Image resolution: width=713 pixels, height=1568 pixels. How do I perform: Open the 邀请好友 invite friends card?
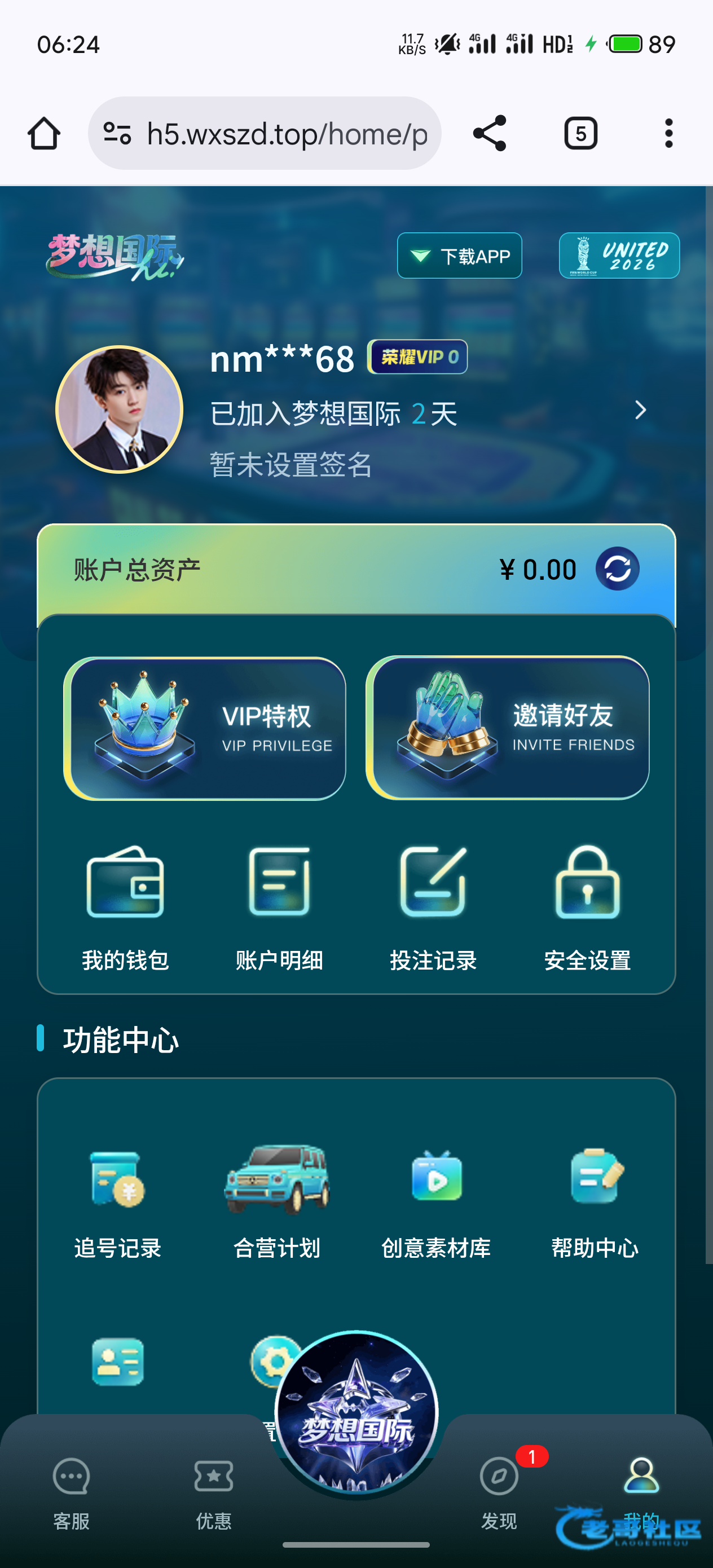pos(507,728)
